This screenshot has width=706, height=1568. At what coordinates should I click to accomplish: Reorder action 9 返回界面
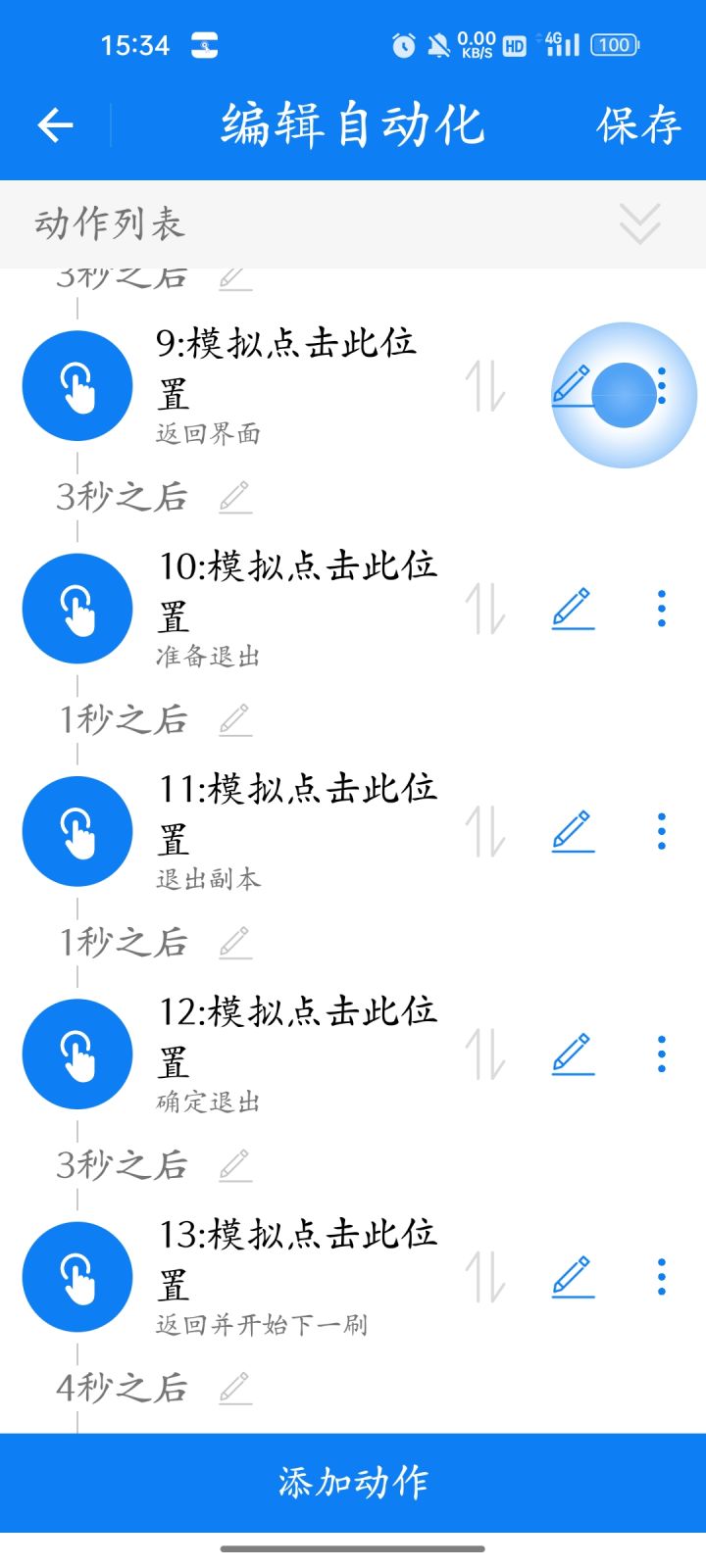tap(484, 386)
